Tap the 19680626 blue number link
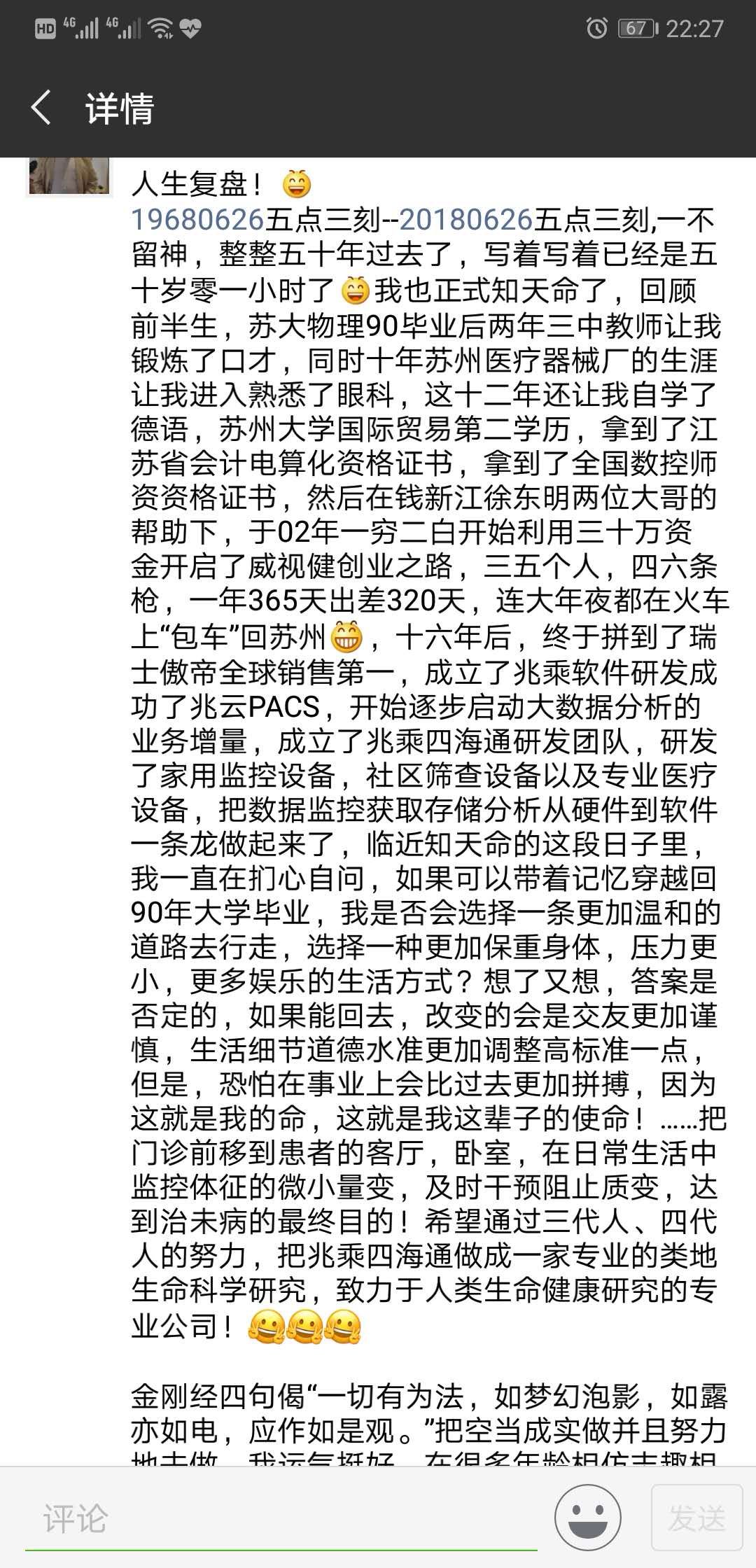The image size is (756, 1568). click(x=197, y=220)
